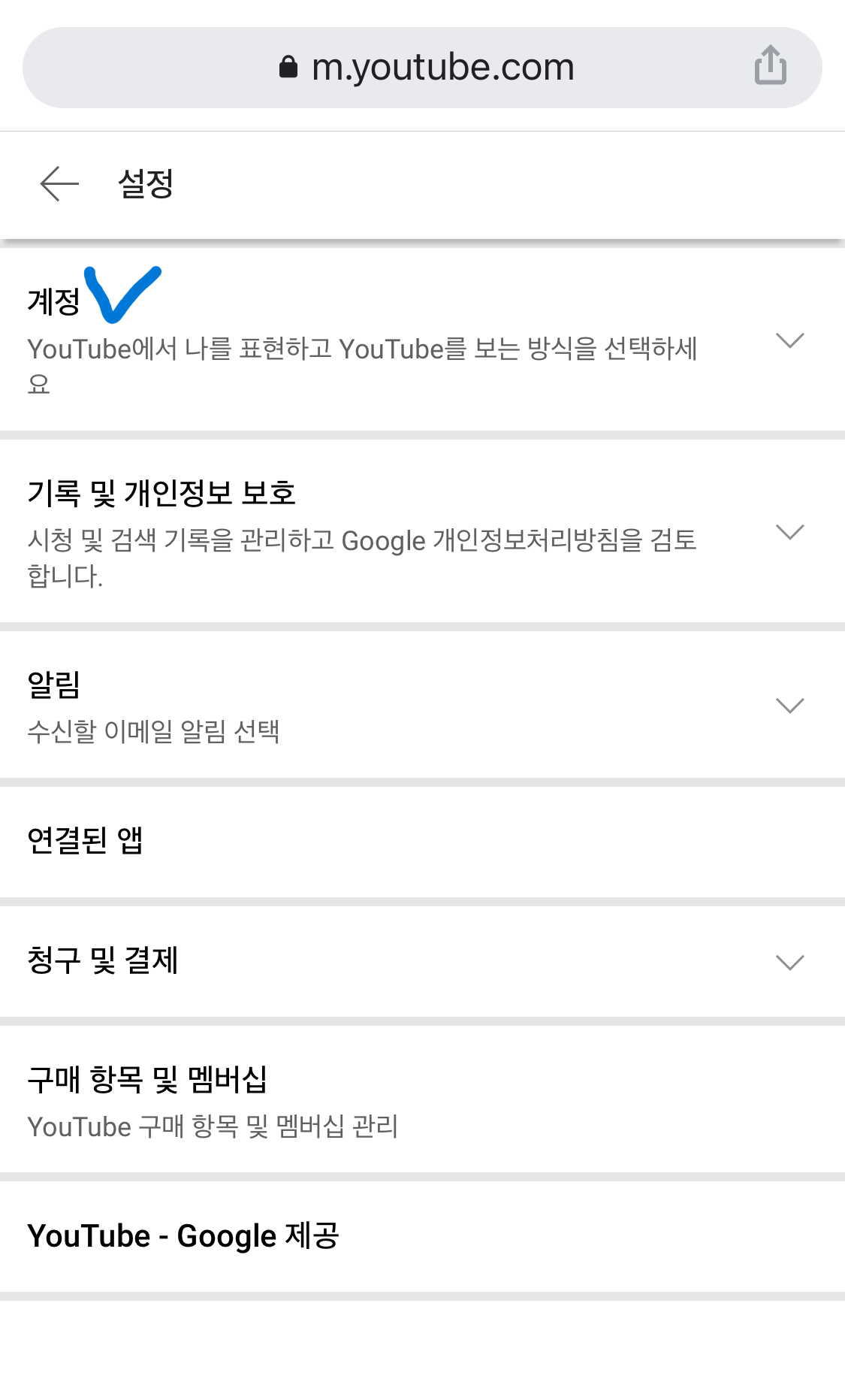This screenshot has width=845, height=1400.
Task: Tap the share icon in the address bar
Action: point(769,67)
